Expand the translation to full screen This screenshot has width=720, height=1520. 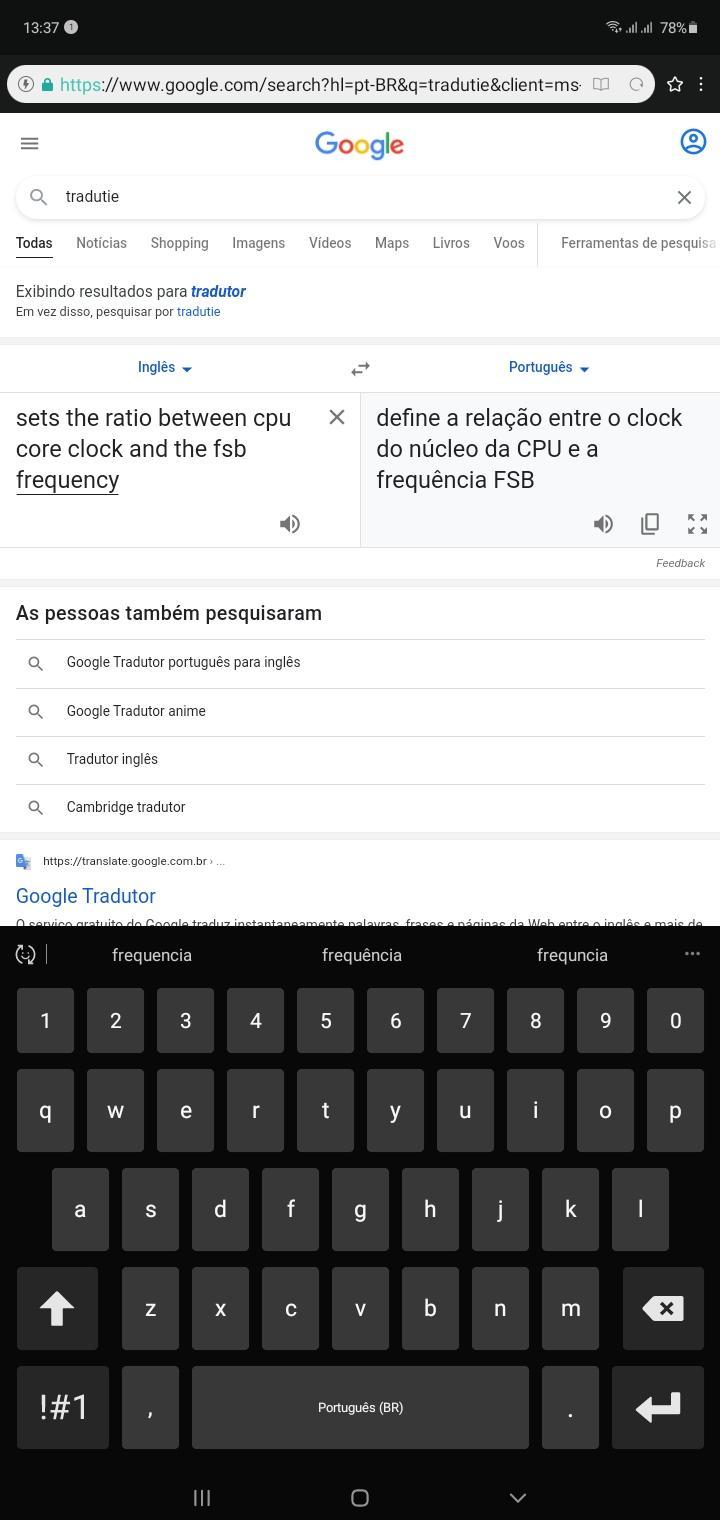point(697,524)
